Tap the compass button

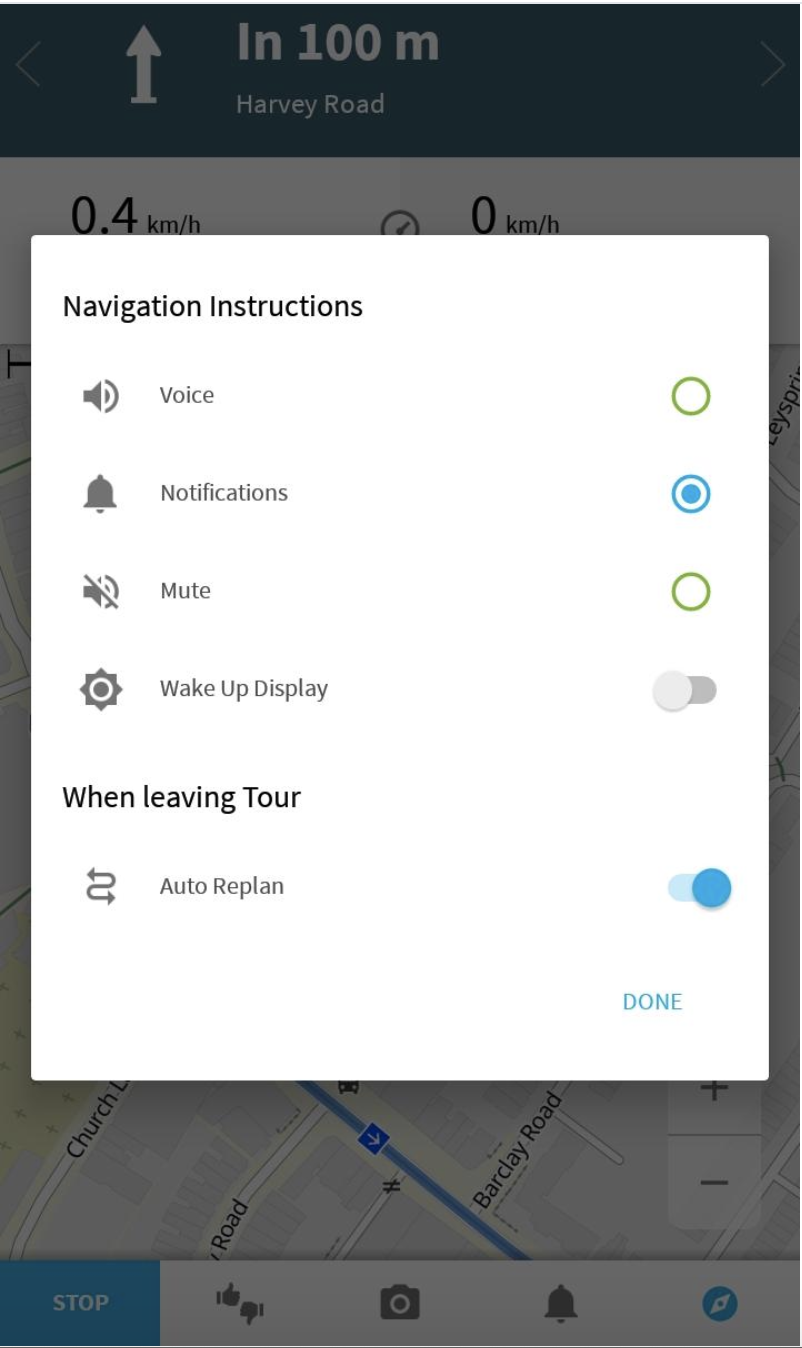pos(720,1303)
